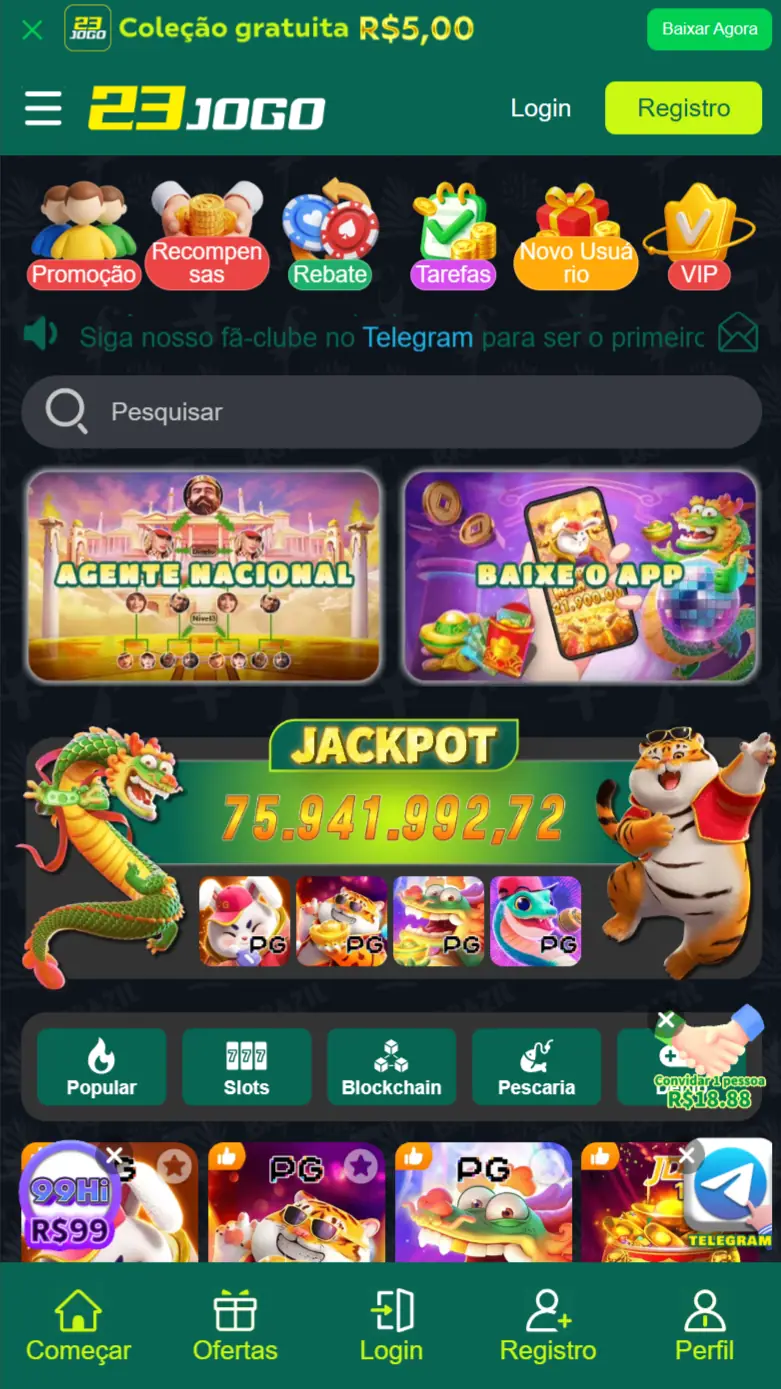Viewport: 781px width, 1389px height.
Task: Open the Tarefas shortcut
Action: click(453, 235)
